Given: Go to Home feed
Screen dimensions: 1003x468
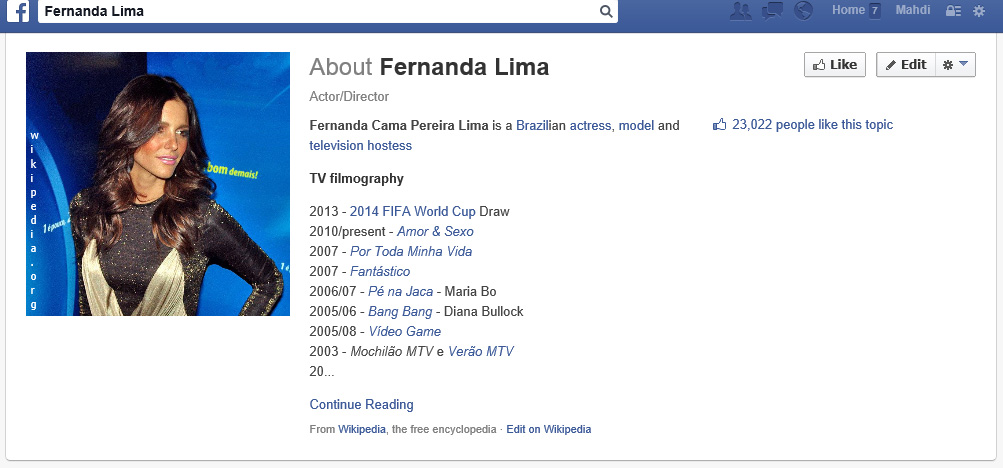Looking at the screenshot, I should tap(848, 10).
